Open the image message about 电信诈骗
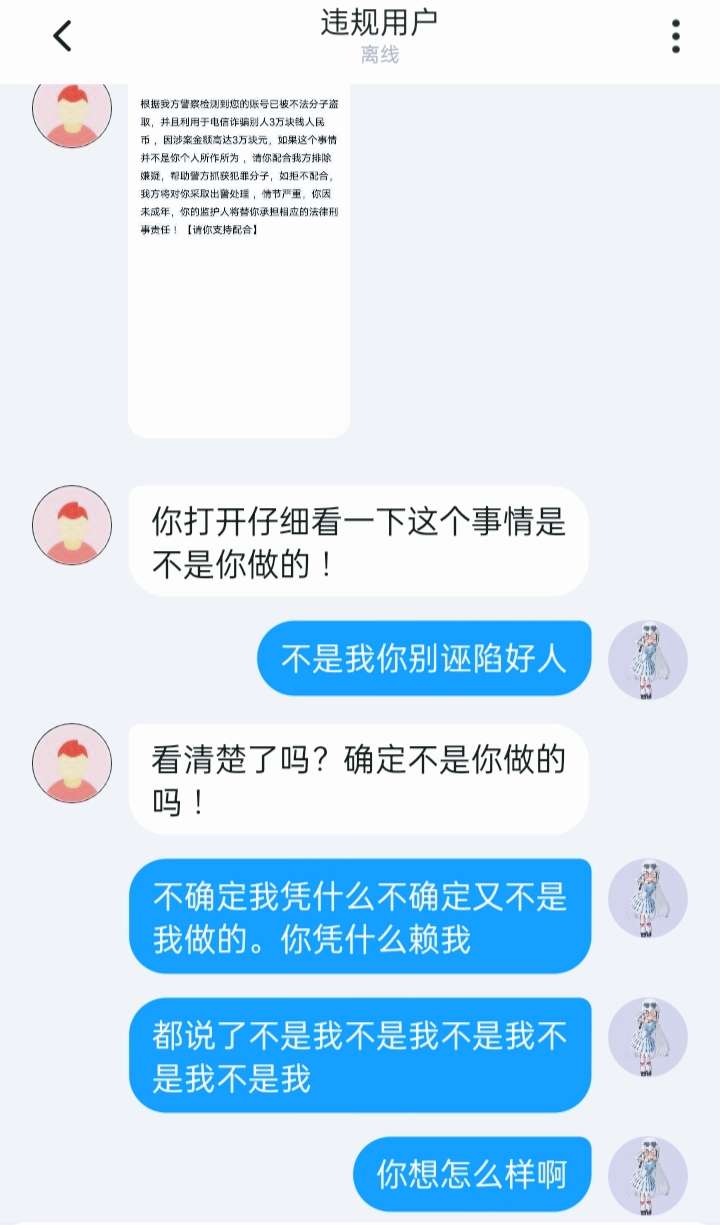The image size is (720, 1225). [x=239, y=261]
